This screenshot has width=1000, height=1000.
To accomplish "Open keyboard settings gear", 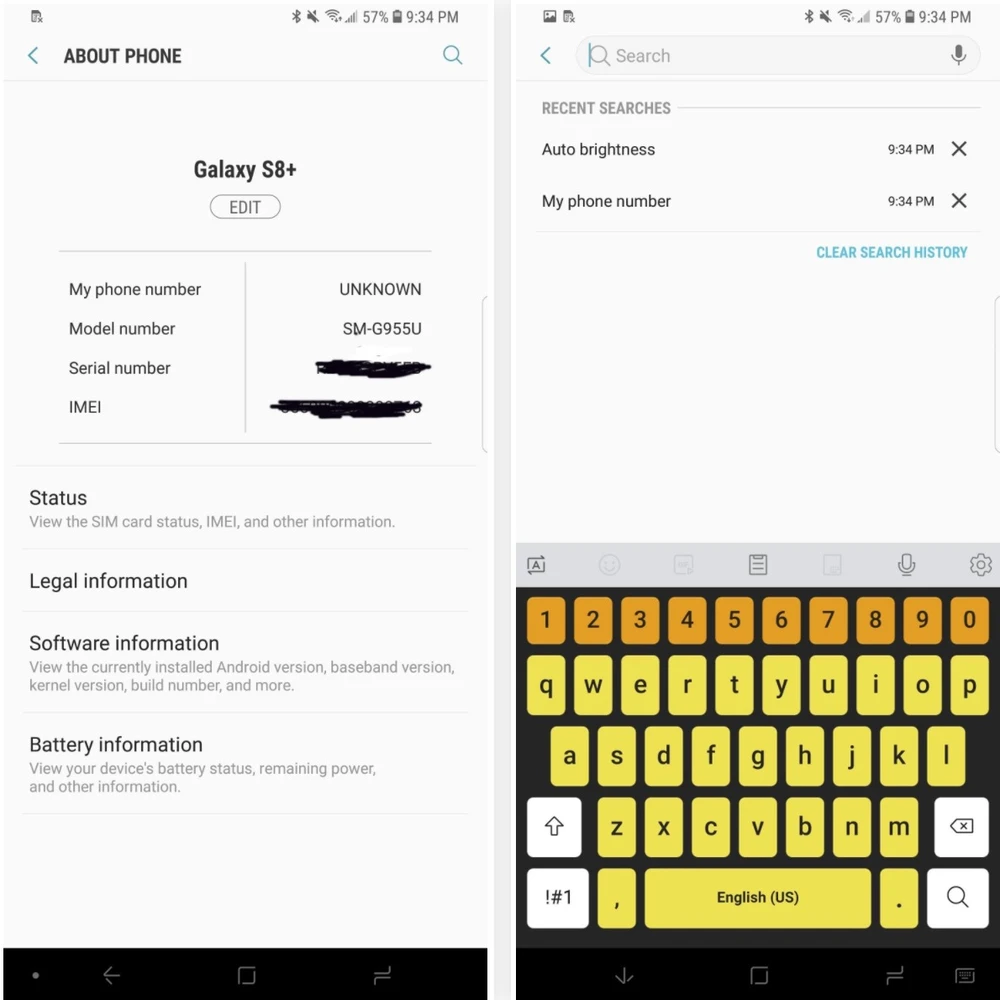I will (980, 565).
